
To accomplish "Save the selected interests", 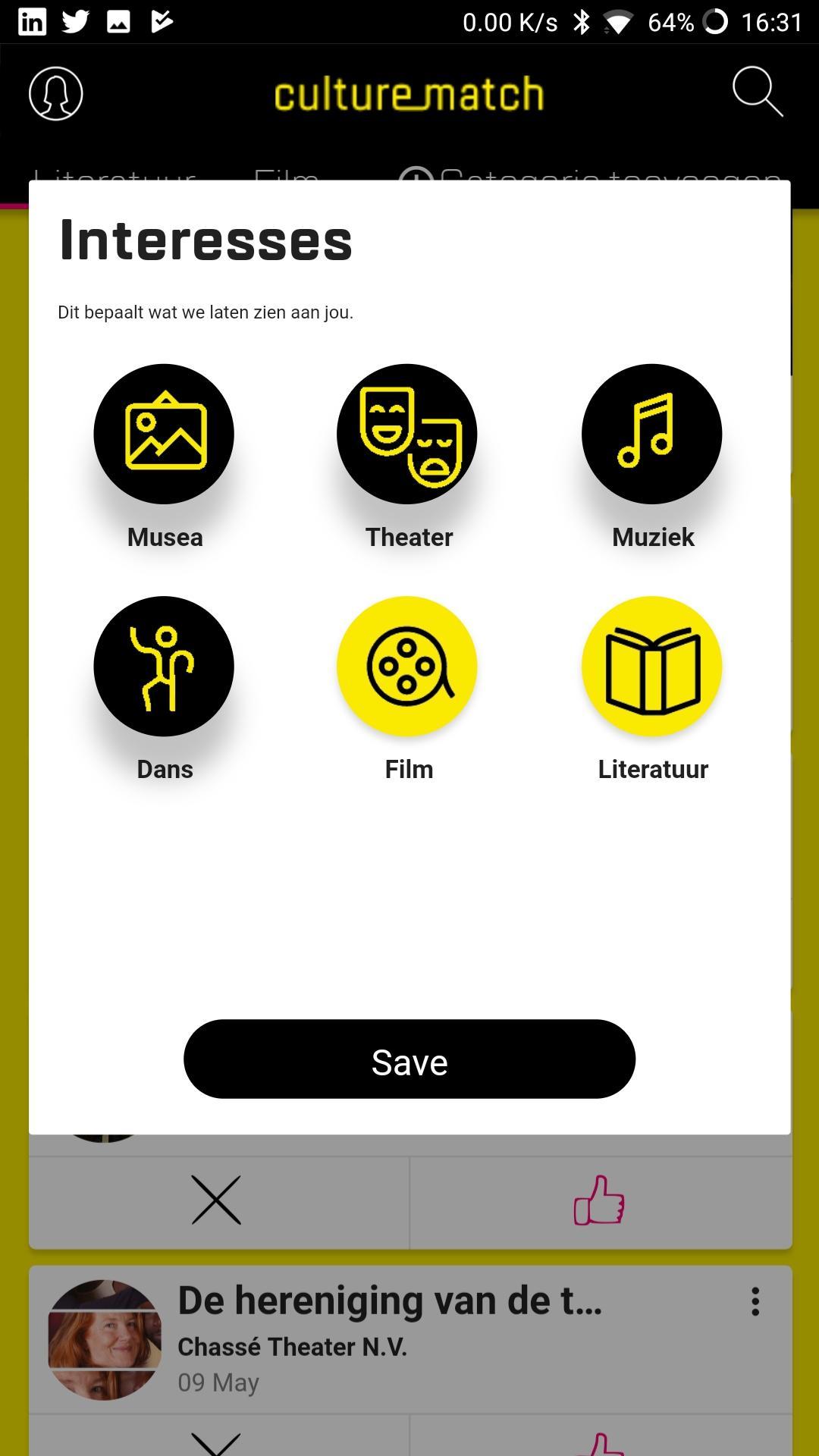I will [409, 1059].
